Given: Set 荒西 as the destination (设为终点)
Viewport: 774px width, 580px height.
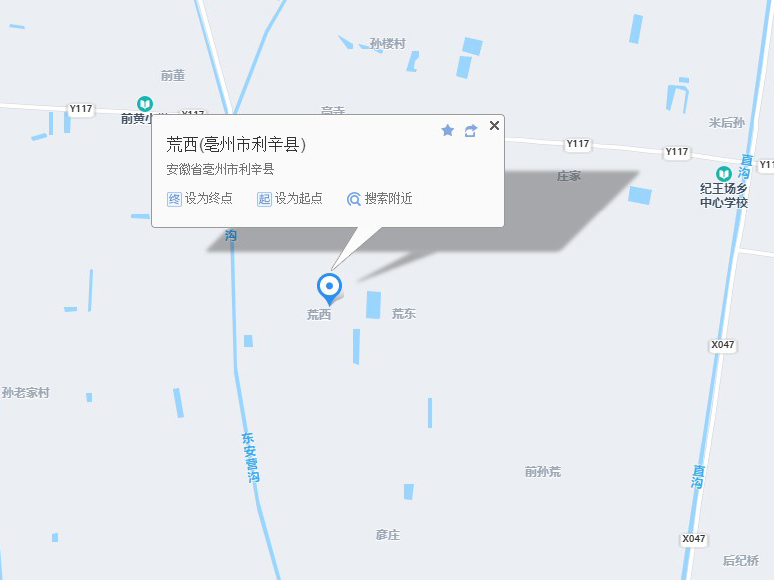Looking at the screenshot, I should [200, 199].
